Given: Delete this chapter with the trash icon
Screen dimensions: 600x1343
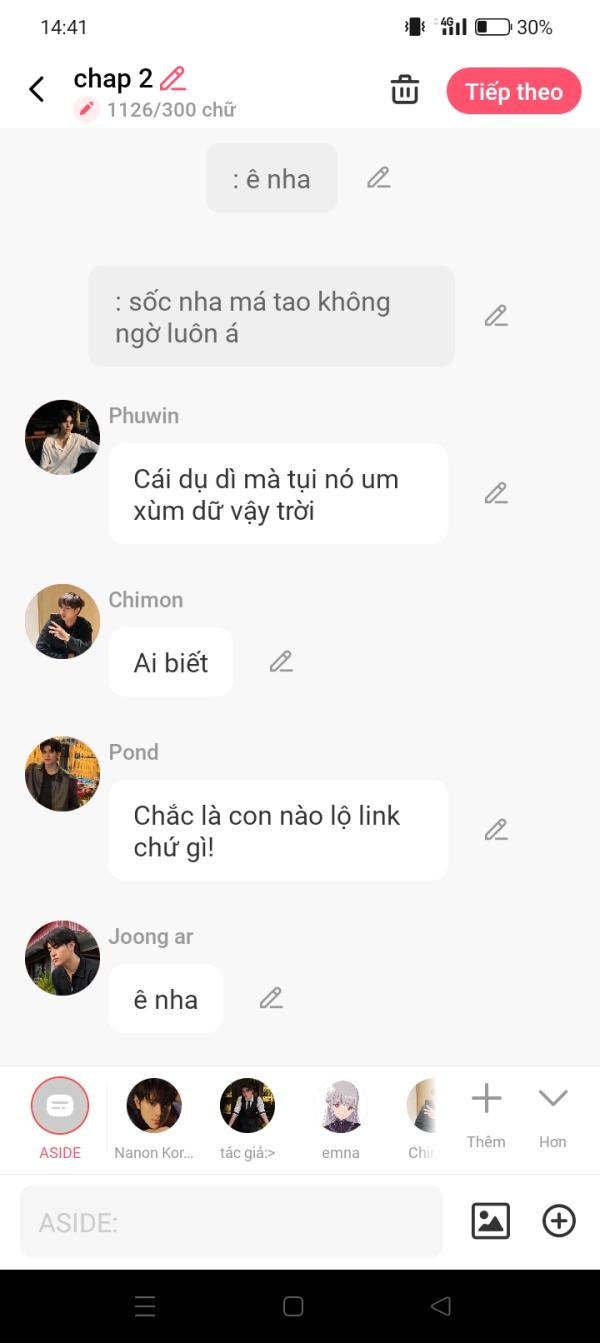Looking at the screenshot, I should (405, 90).
